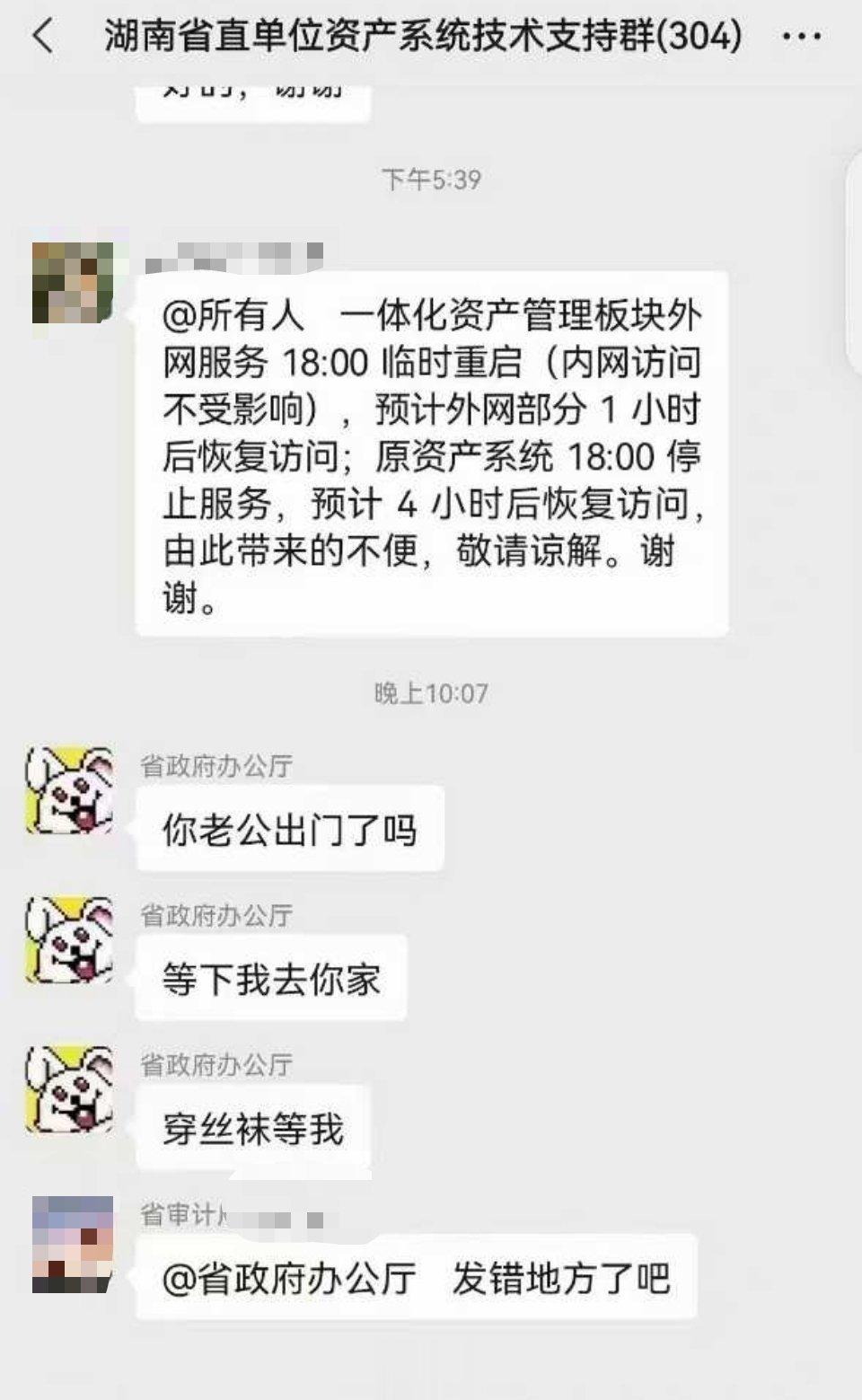Tap the timestamp 晚上10:07

pyautogui.click(x=429, y=693)
